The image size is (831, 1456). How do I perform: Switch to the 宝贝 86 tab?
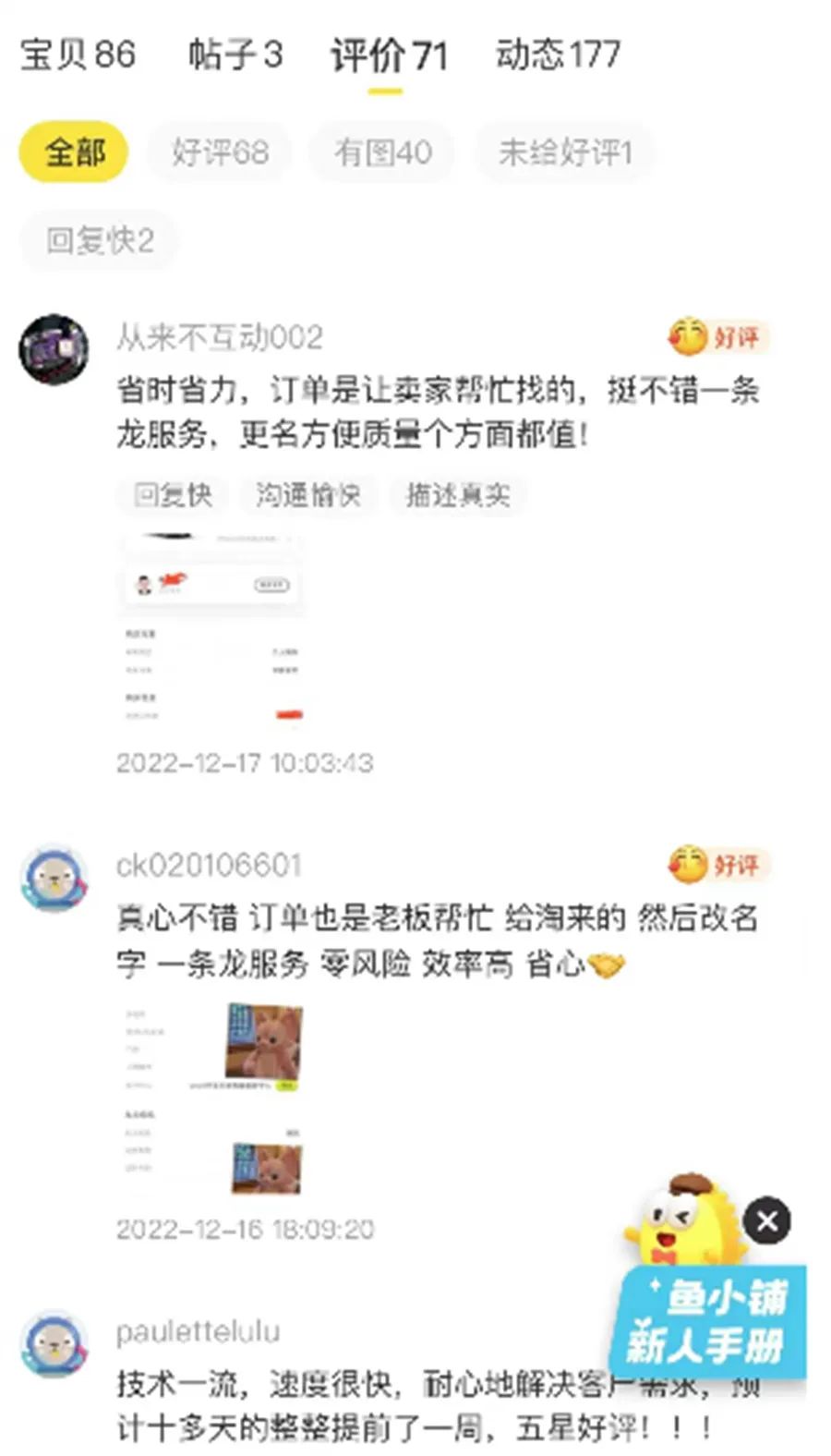pos(78,55)
